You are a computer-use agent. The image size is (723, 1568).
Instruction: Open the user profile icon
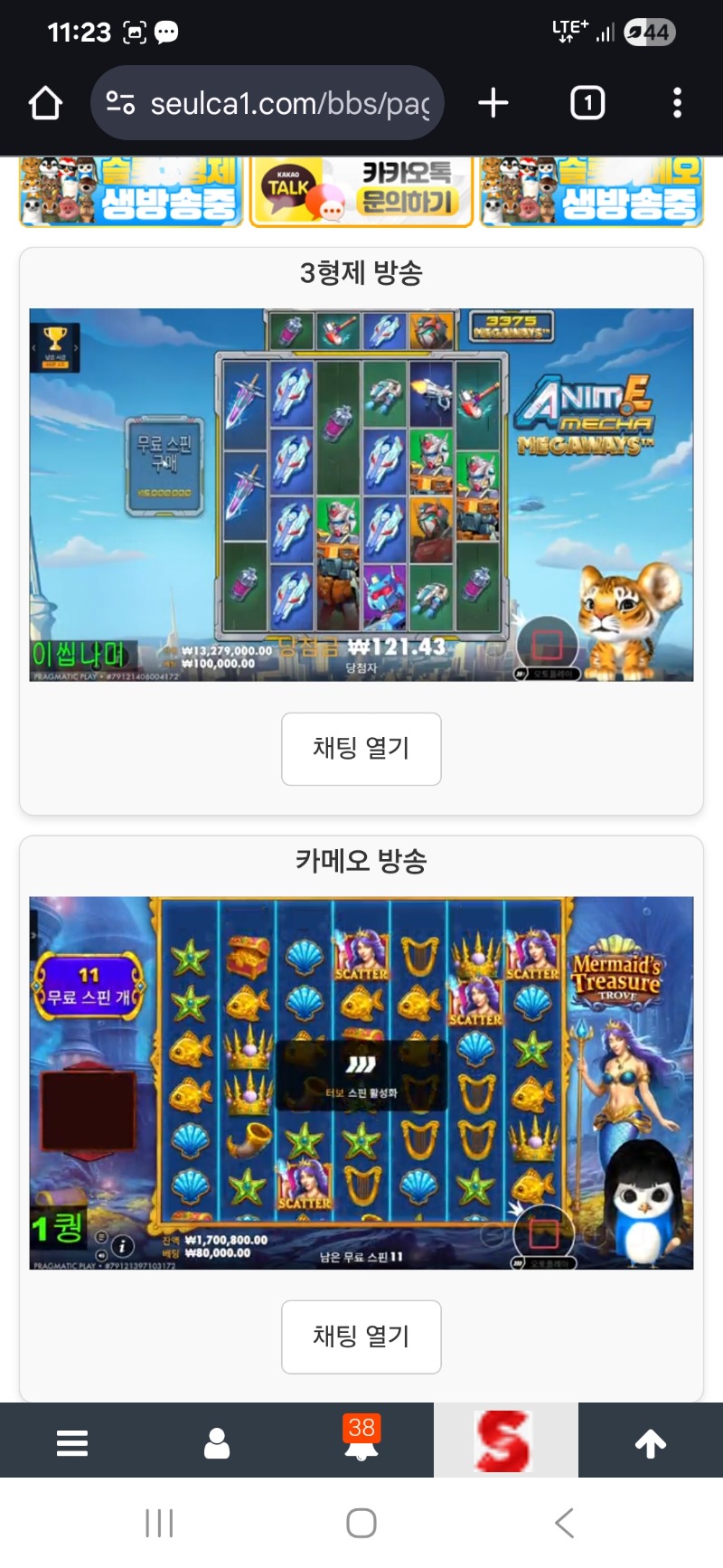point(217,1443)
